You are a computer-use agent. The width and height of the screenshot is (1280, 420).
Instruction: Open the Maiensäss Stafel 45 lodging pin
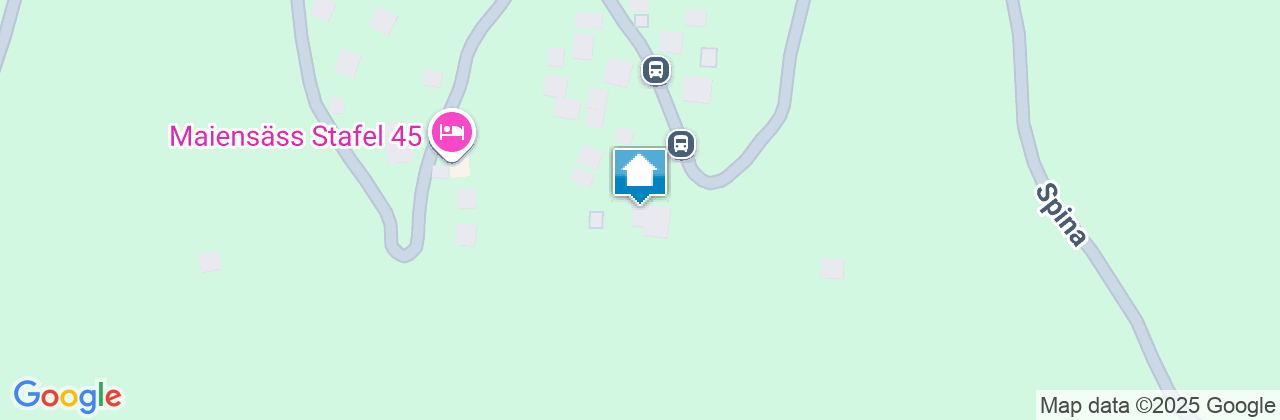click(x=452, y=132)
